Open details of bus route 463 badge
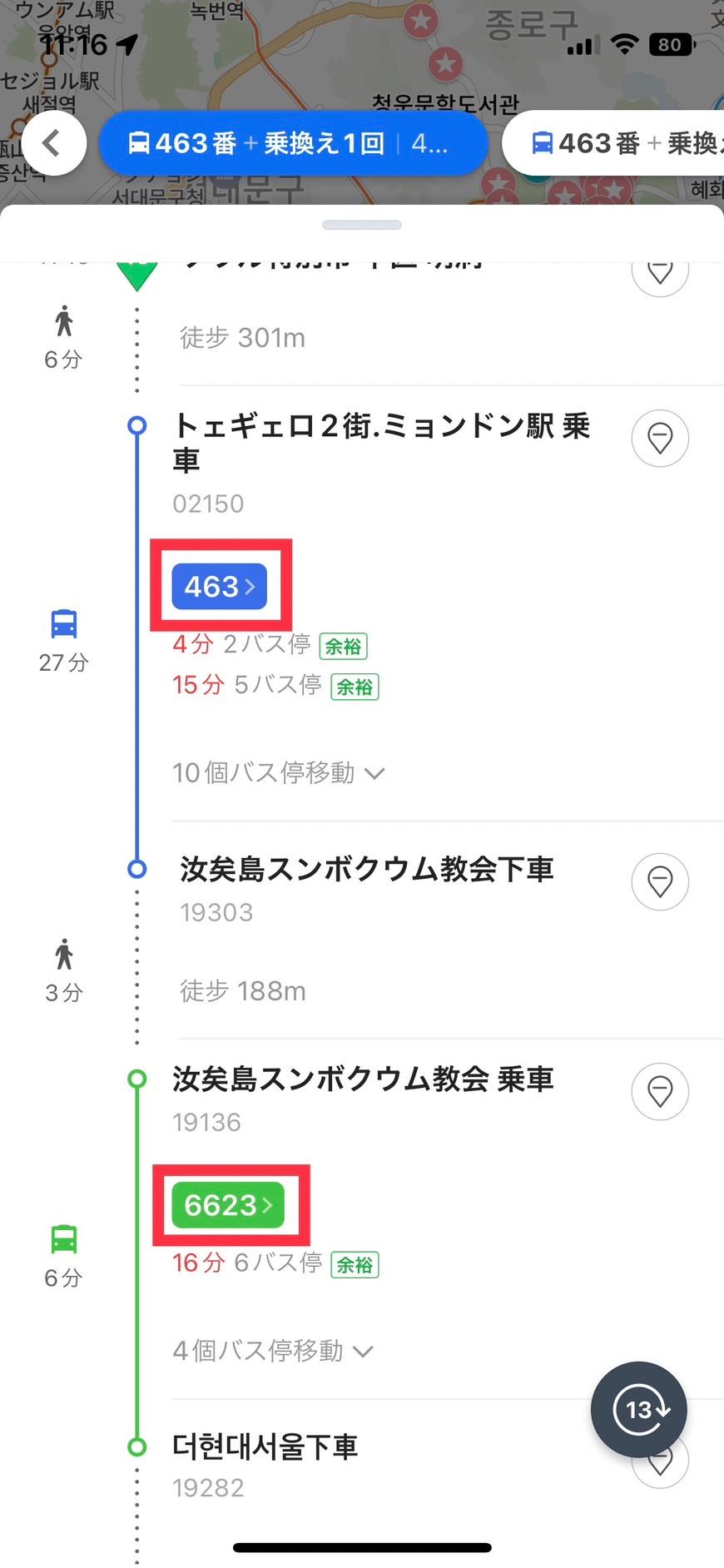The image size is (724, 1568). 218,586
